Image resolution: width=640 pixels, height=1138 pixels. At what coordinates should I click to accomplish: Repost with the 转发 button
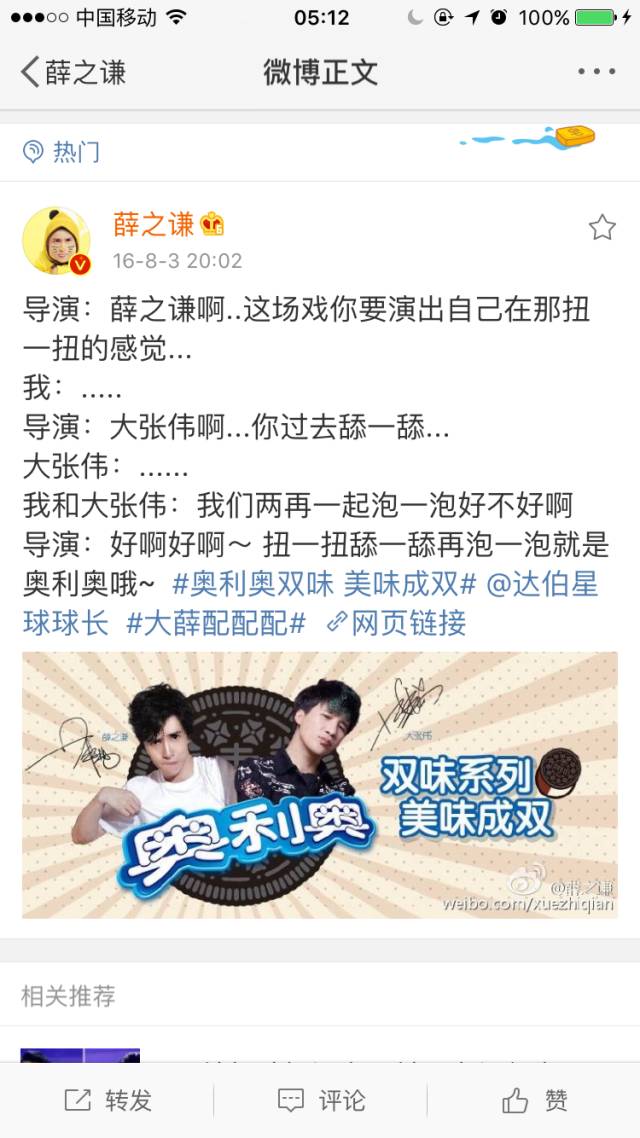(108, 1101)
